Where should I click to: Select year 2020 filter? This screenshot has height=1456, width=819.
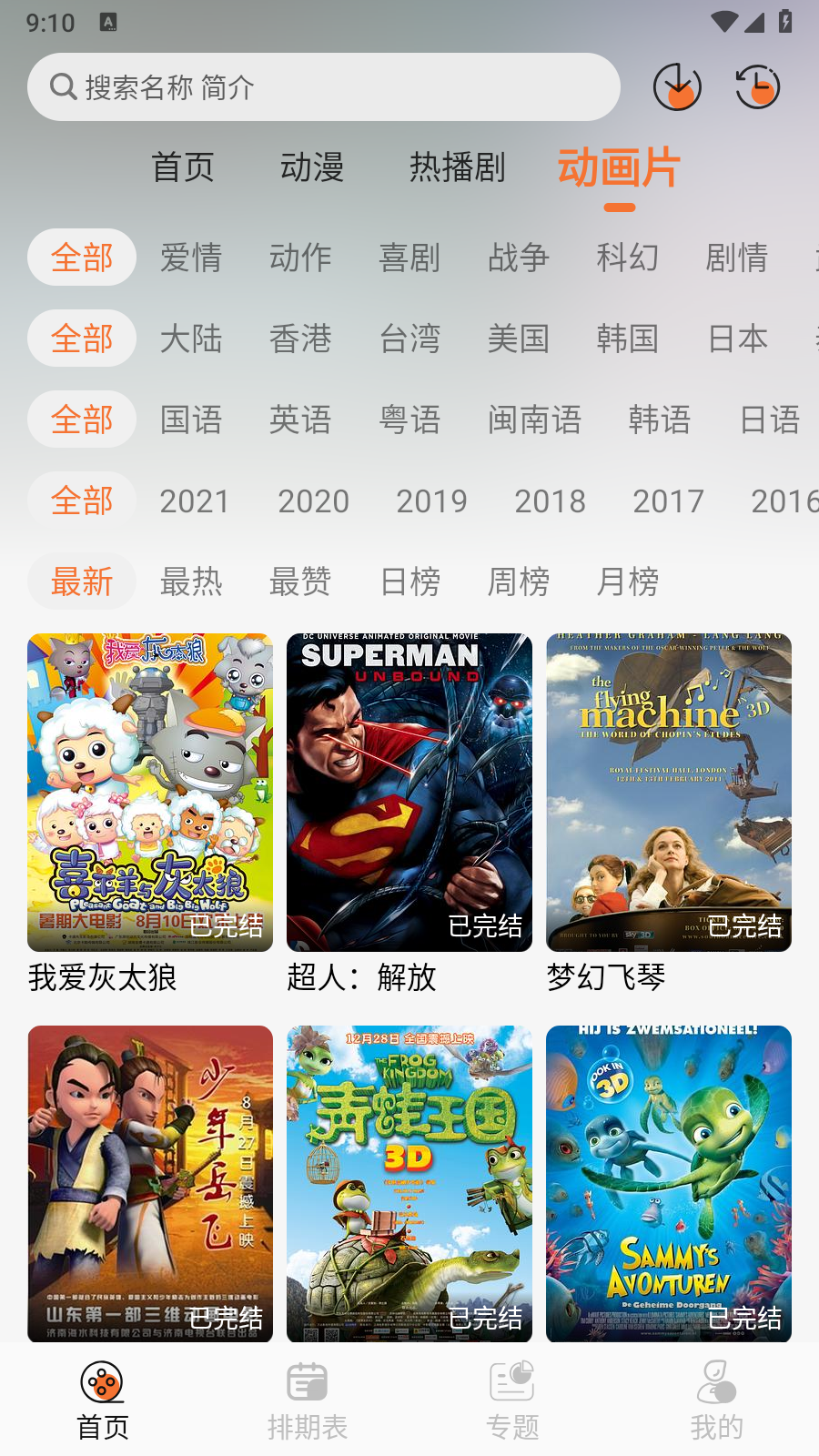point(313,500)
